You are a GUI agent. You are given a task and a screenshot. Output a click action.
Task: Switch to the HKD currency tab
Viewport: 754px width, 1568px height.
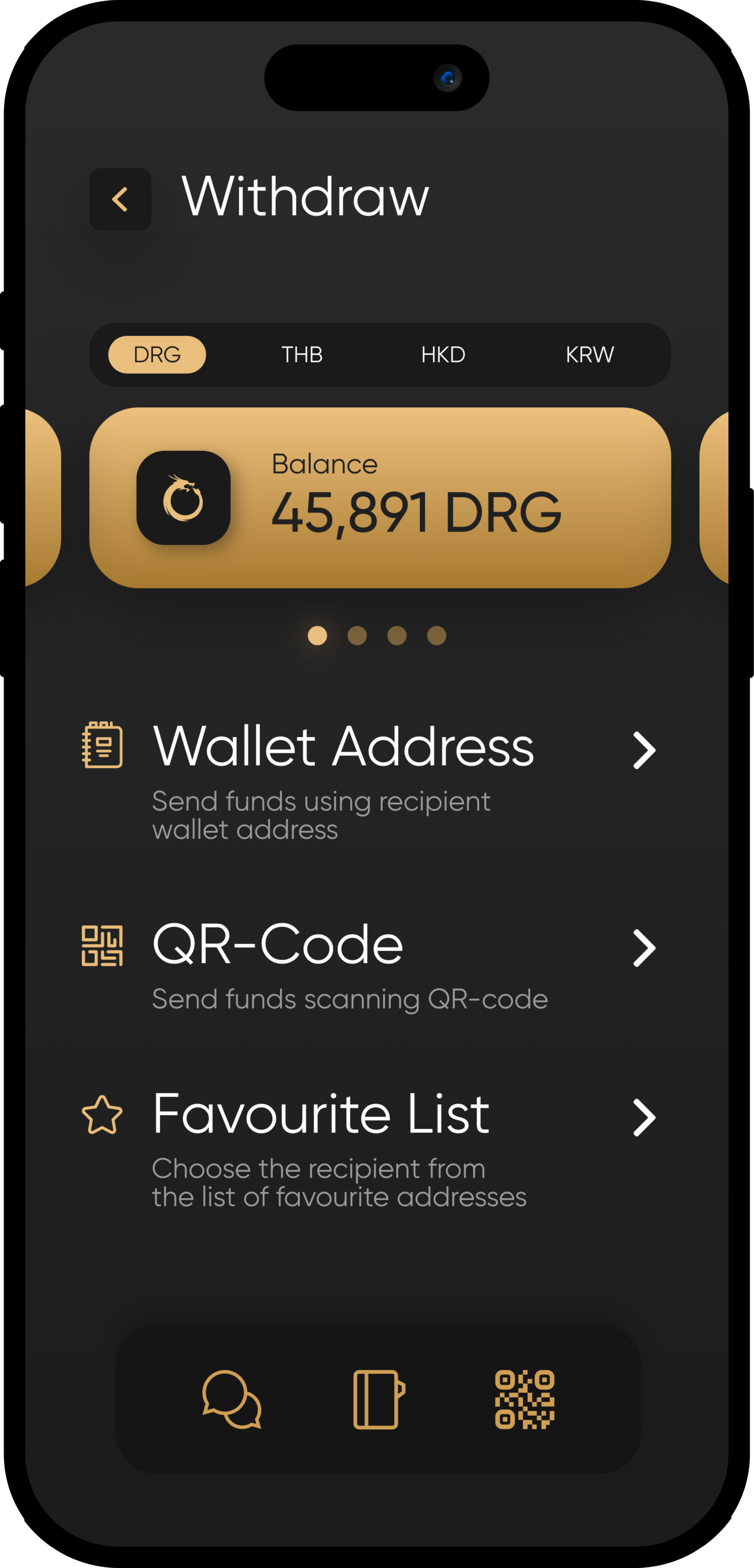(x=443, y=354)
